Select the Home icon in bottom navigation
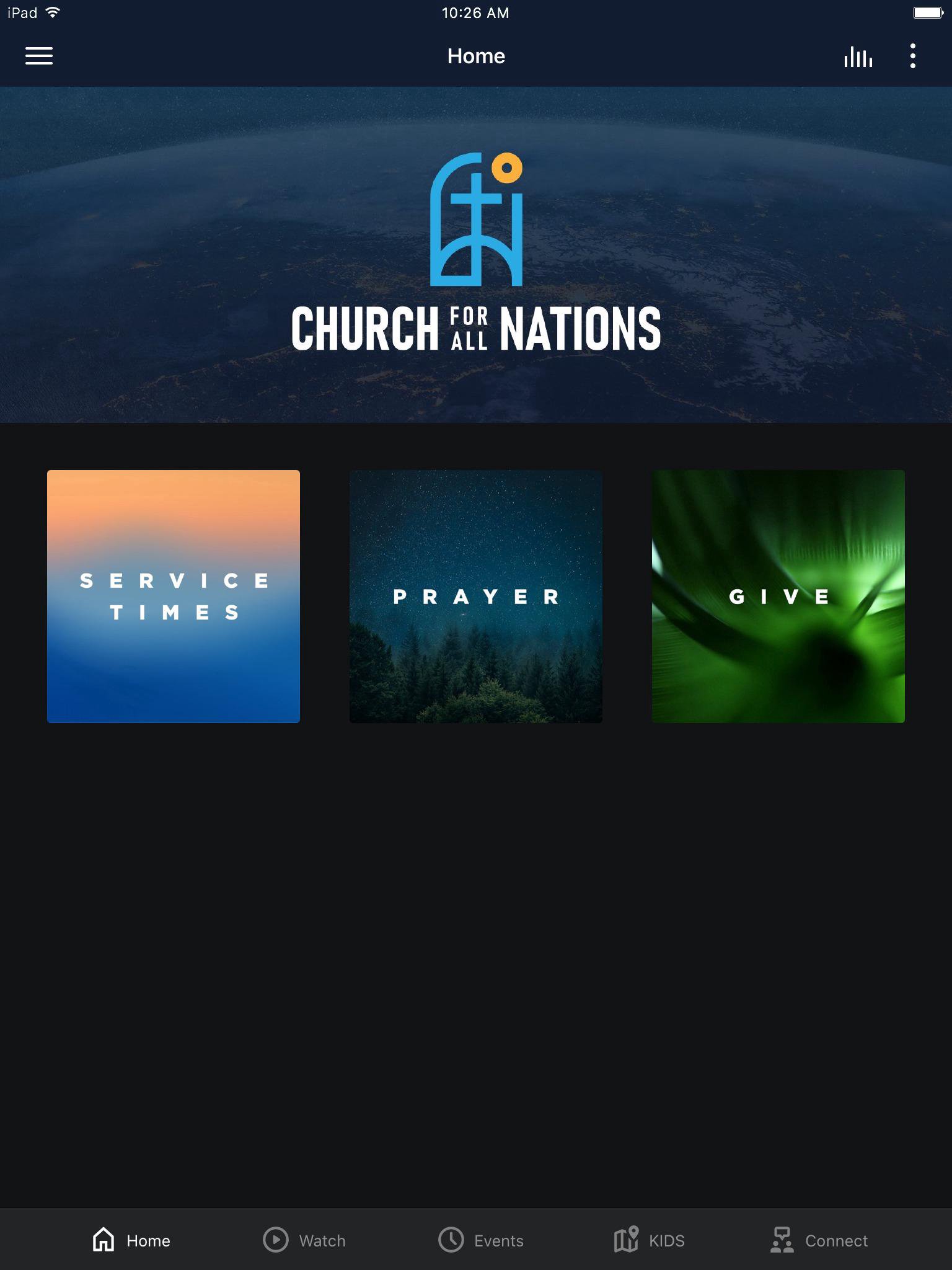The height and width of the screenshot is (1270, 952). pyautogui.click(x=103, y=1238)
